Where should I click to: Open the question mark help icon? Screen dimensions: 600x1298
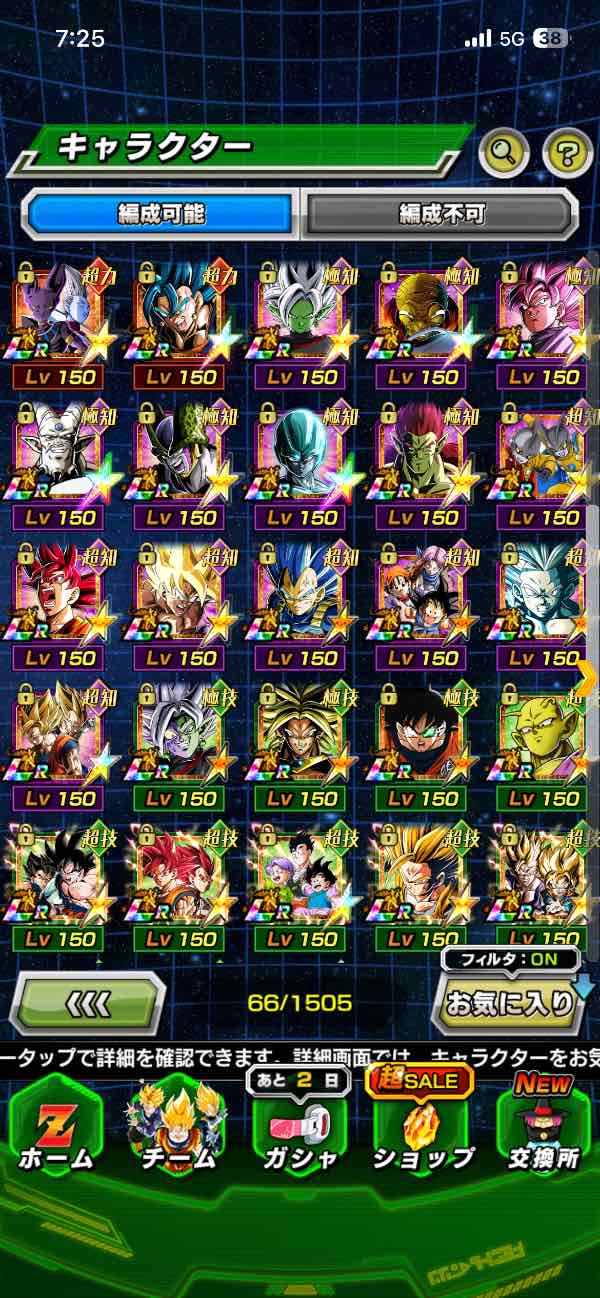click(567, 153)
